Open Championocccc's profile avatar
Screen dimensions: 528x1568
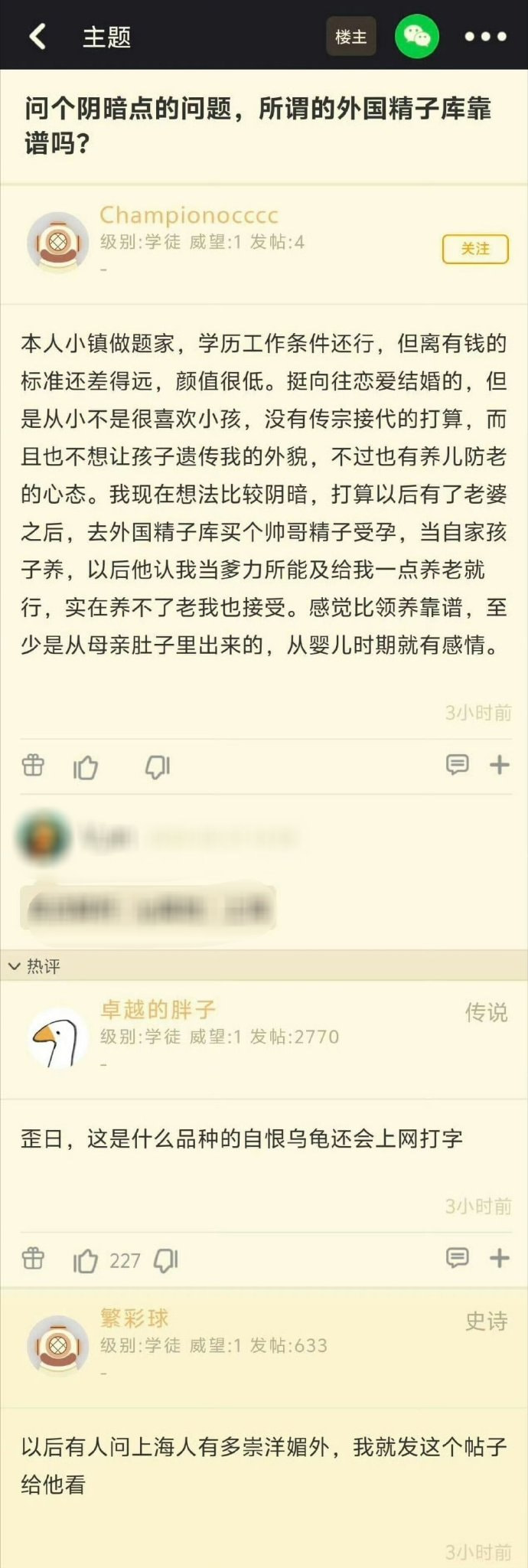(57, 242)
